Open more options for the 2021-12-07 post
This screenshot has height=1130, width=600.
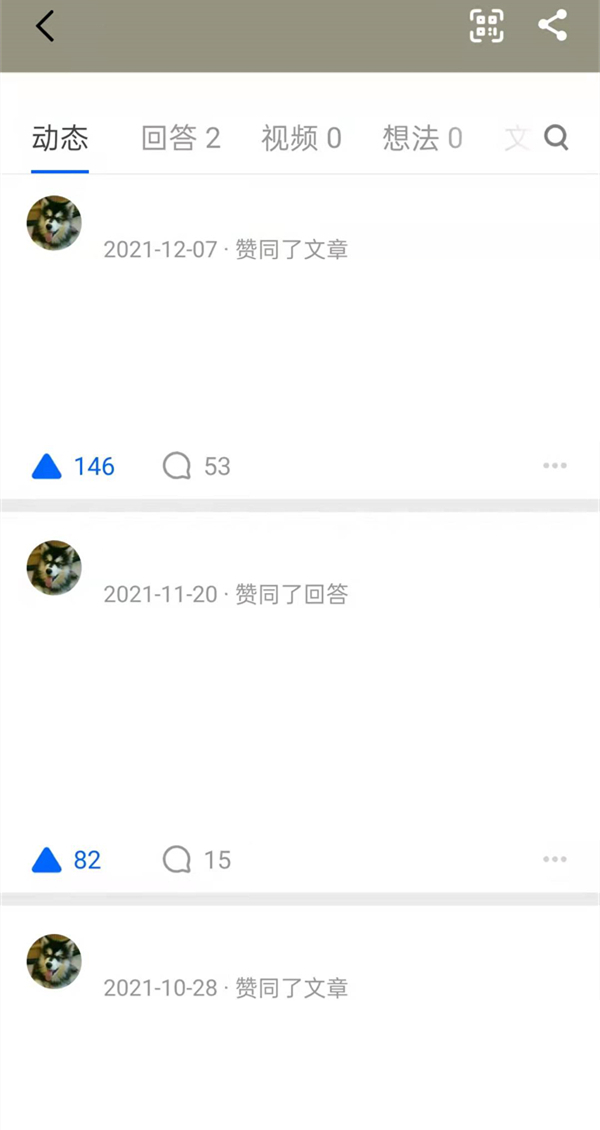coord(555,466)
